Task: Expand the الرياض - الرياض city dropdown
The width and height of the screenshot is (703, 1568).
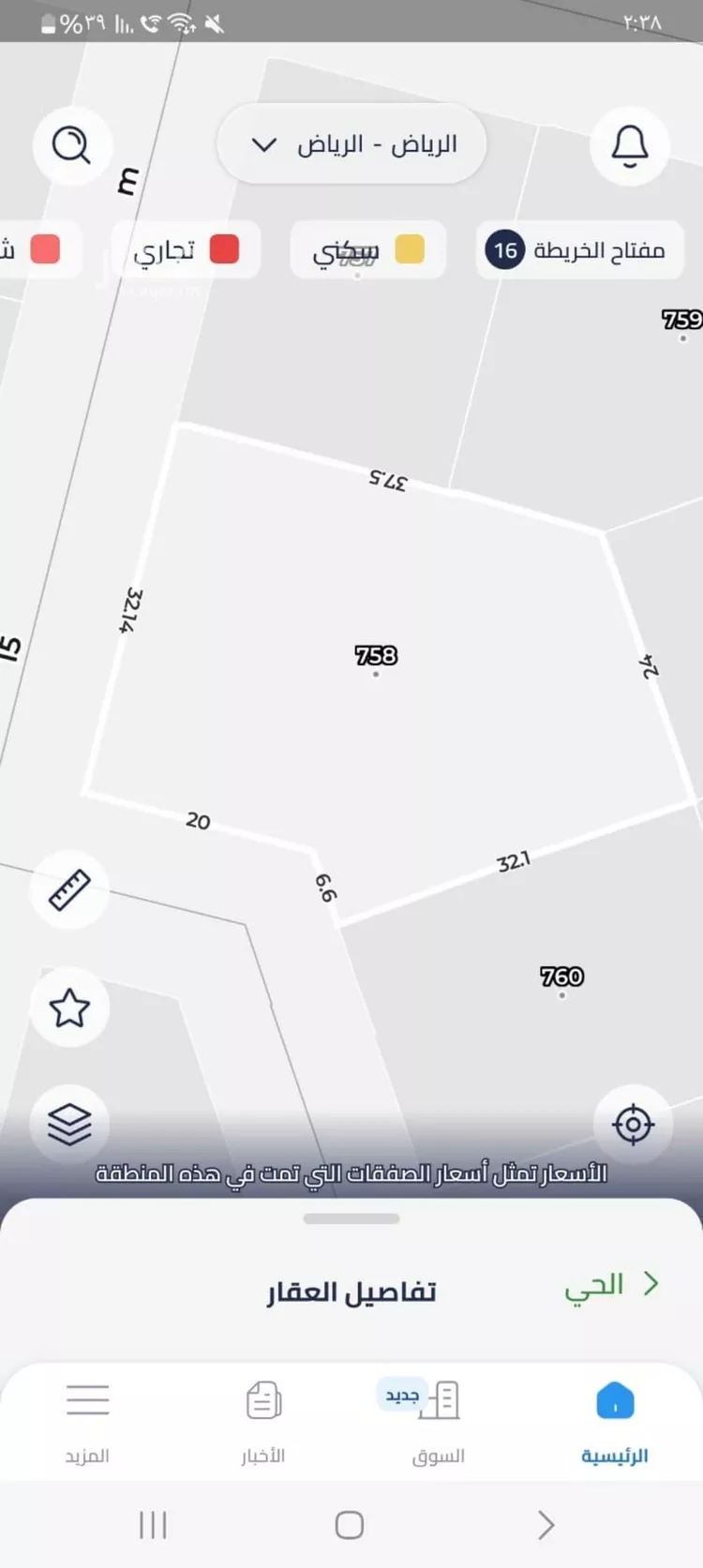Action: (x=351, y=145)
